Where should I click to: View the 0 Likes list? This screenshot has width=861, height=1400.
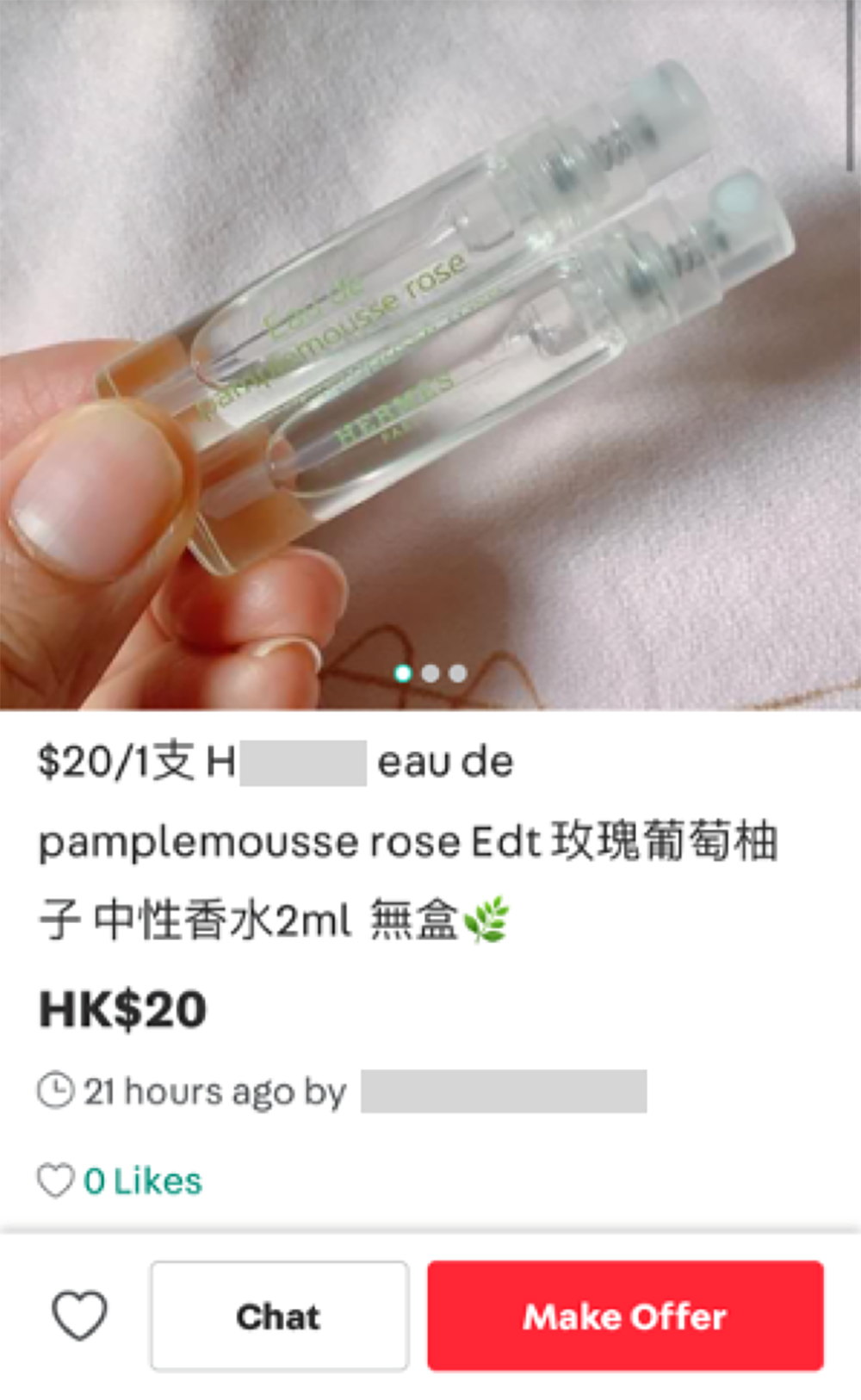click(142, 1180)
